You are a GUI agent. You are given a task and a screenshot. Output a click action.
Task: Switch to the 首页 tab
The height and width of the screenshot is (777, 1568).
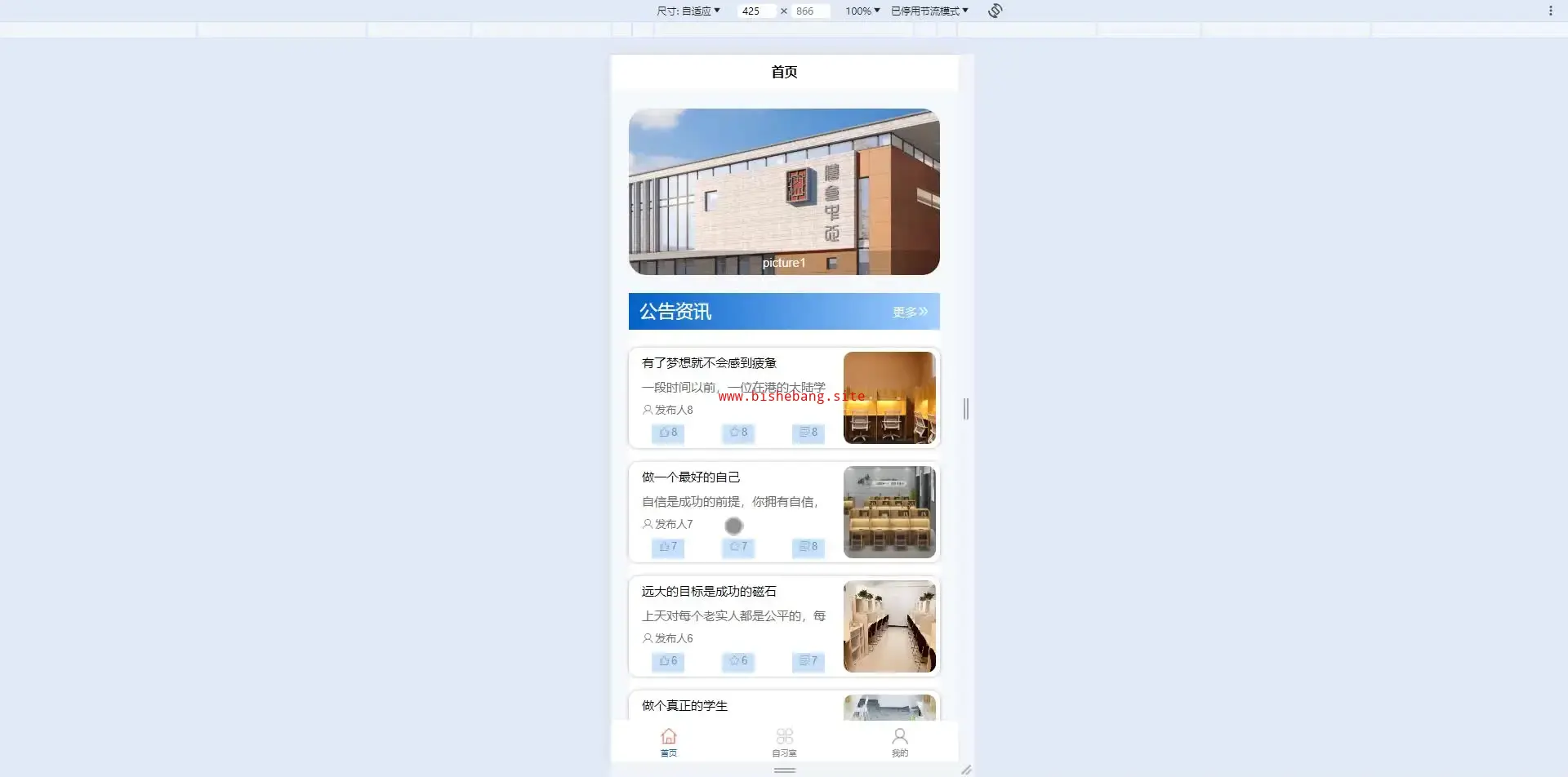pos(669,742)
